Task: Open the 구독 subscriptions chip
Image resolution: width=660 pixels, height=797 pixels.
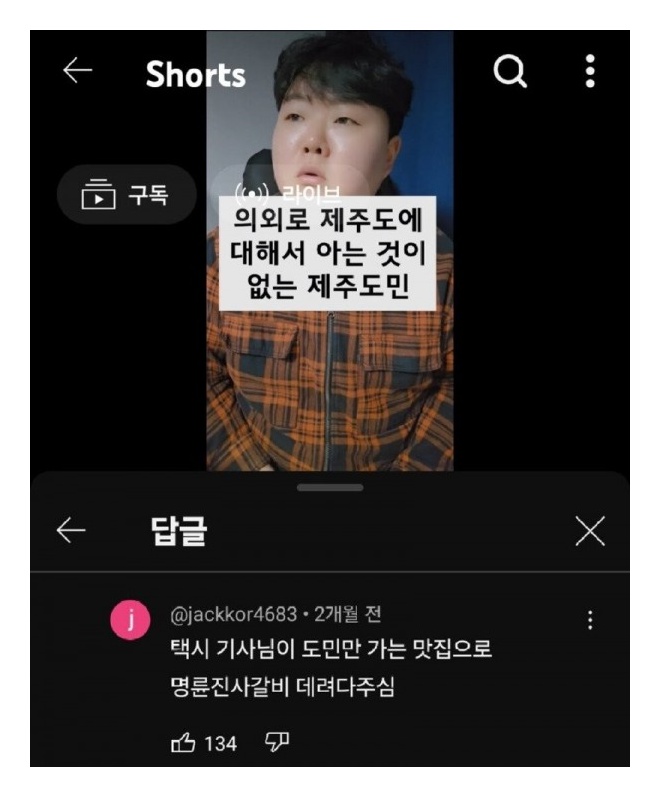Action: [x=125, y=194]
